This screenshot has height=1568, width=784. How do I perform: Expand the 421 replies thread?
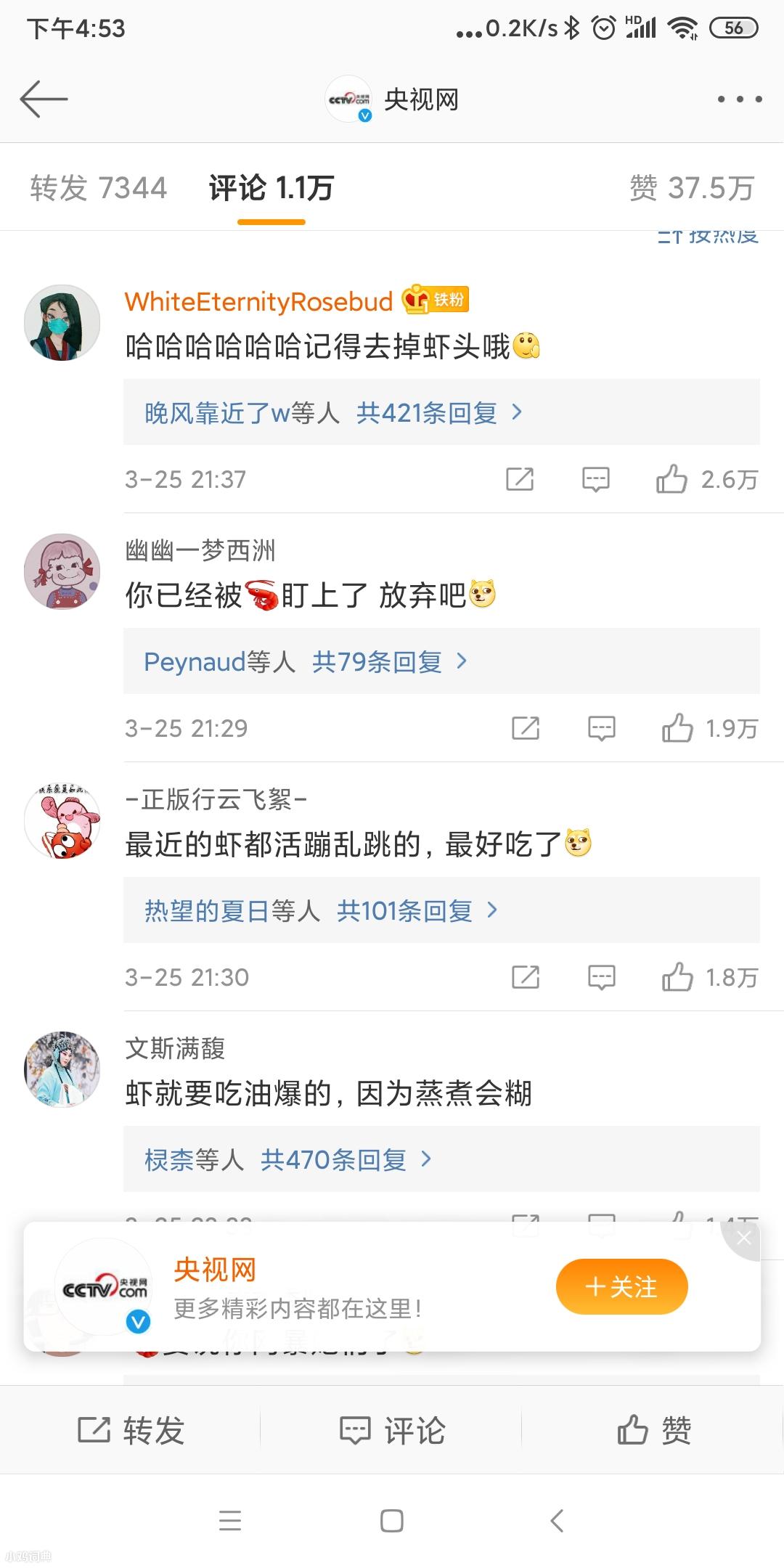coord(427,412)
